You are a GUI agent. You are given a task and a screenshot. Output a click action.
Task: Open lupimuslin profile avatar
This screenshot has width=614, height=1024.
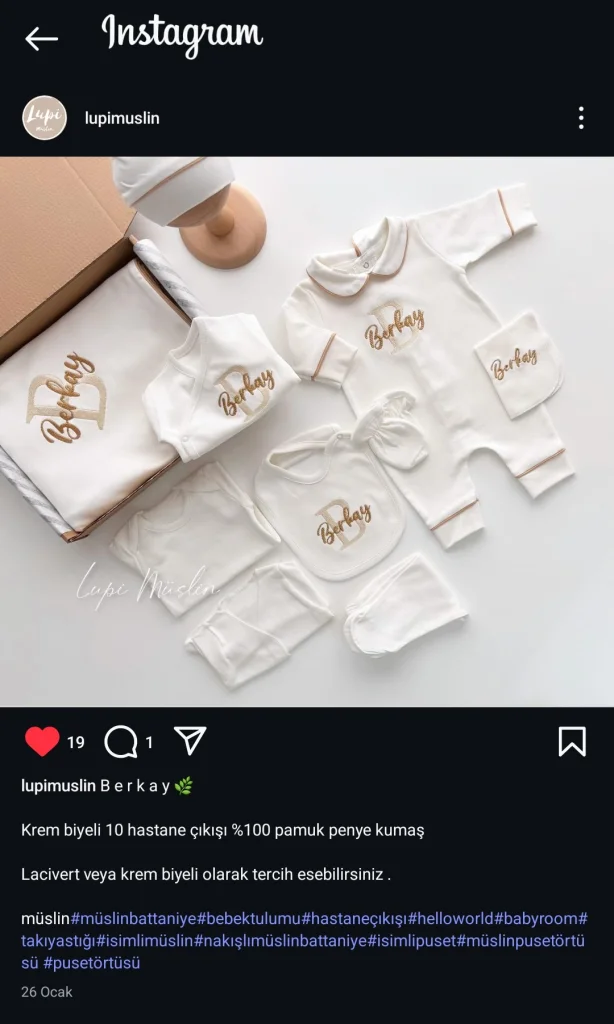(x=44, y=118)
